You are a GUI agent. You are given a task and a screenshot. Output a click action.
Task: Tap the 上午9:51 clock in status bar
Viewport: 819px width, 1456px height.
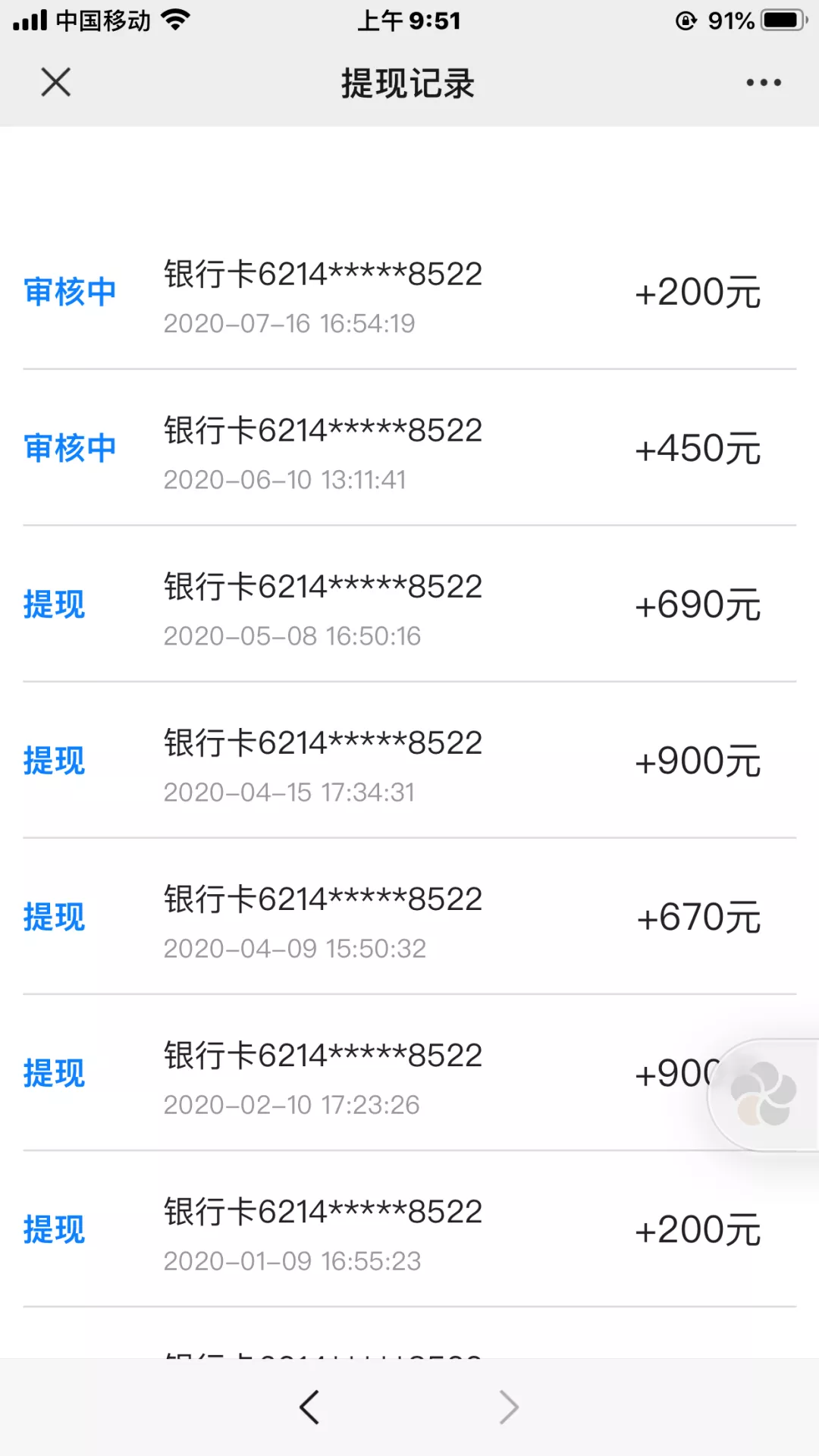(409, 20)
